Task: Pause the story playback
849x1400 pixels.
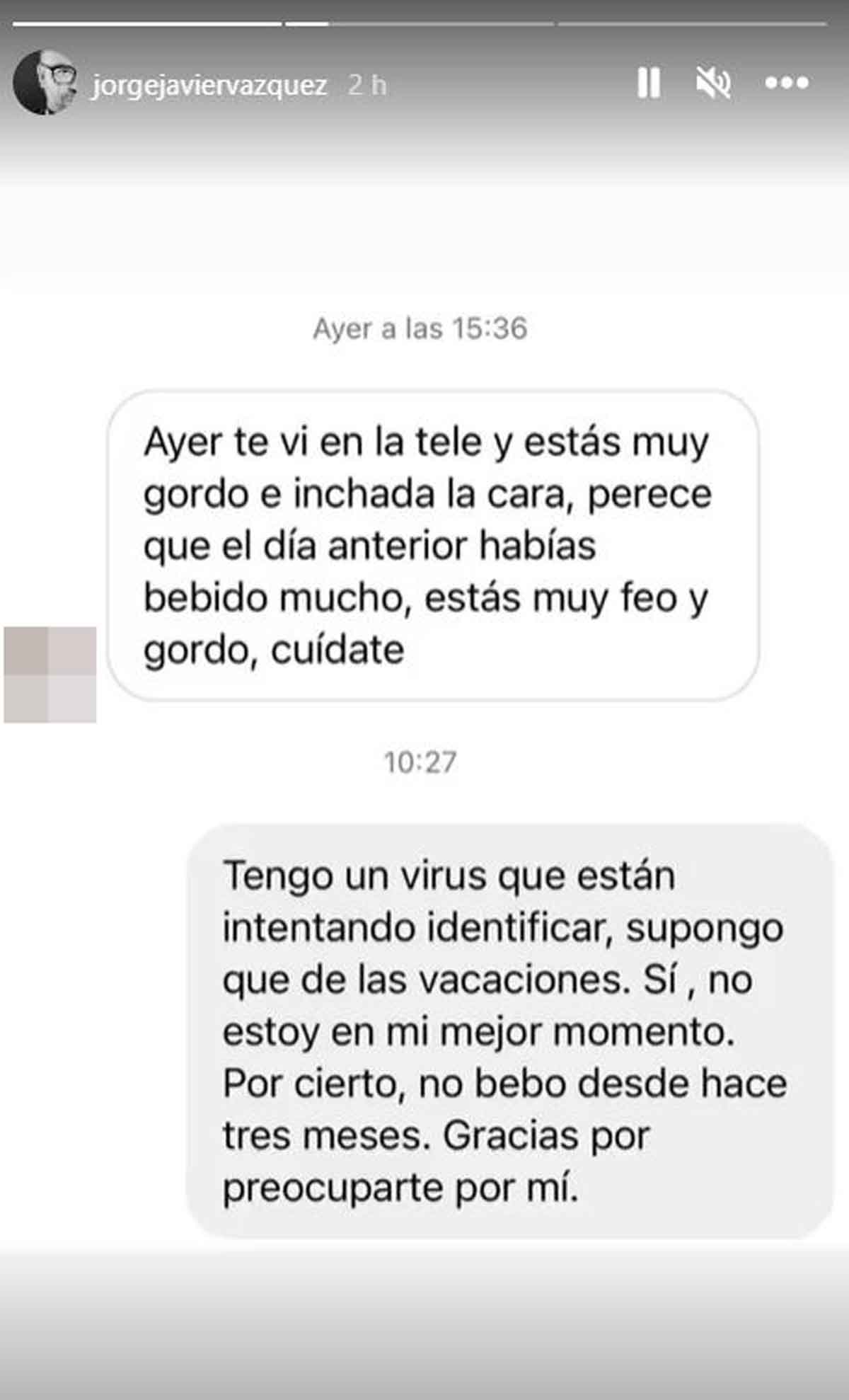Action: (649, 83)
